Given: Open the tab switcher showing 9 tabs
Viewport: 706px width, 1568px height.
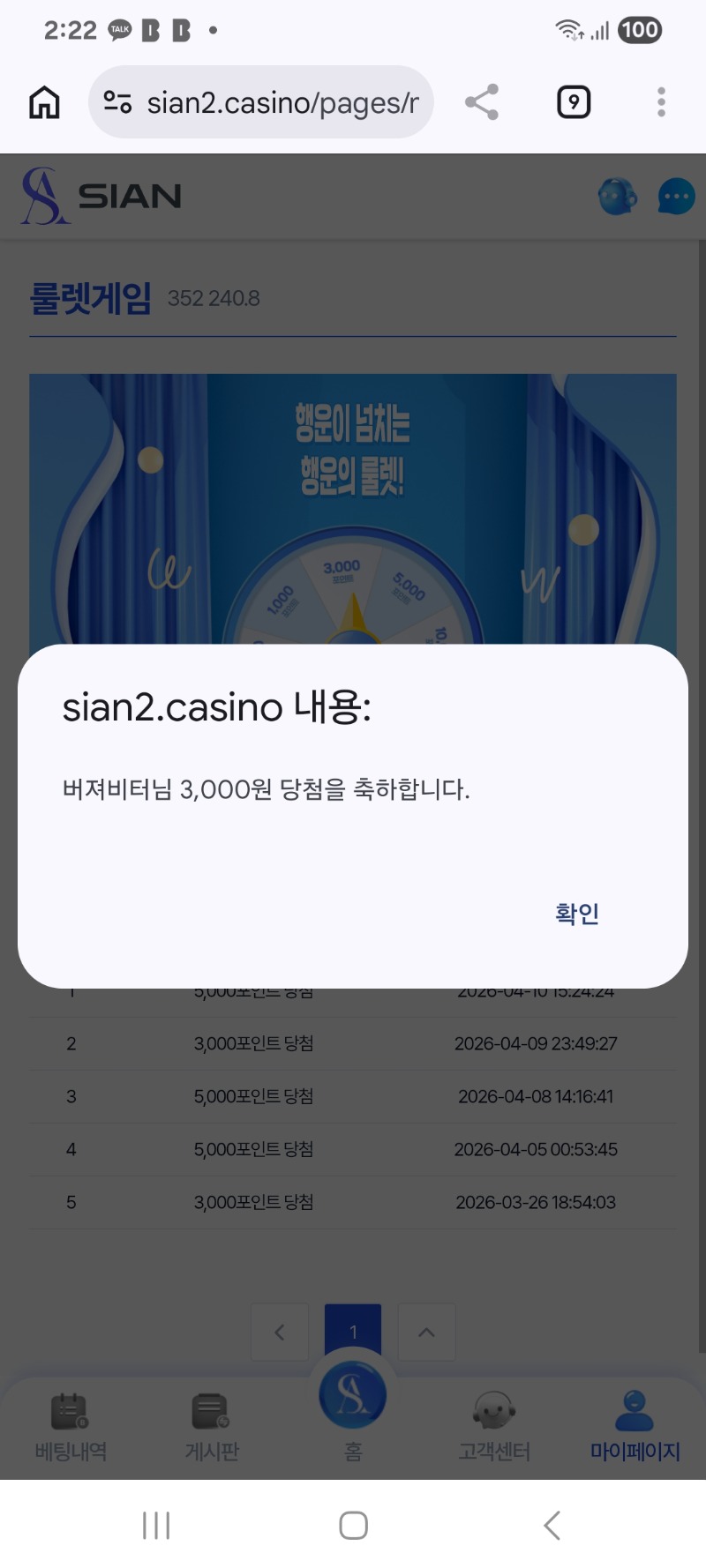Looking at the screenshot, I should click(x=574, y=102).
